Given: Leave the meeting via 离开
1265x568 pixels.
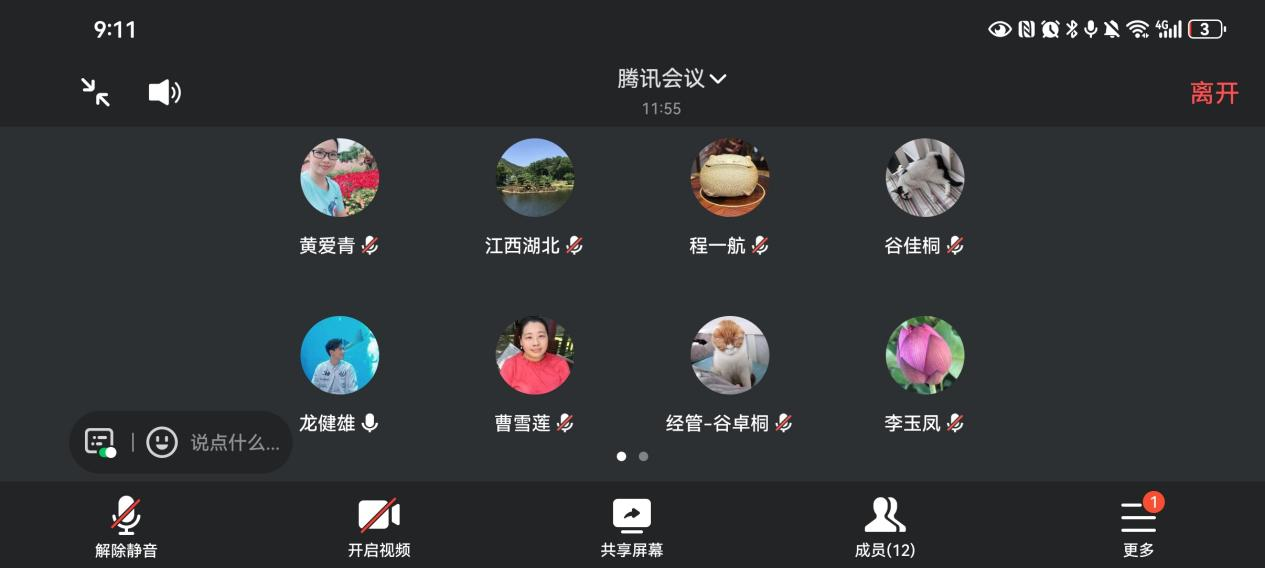Looking at the screenshot, I should tap(1214, 93).
